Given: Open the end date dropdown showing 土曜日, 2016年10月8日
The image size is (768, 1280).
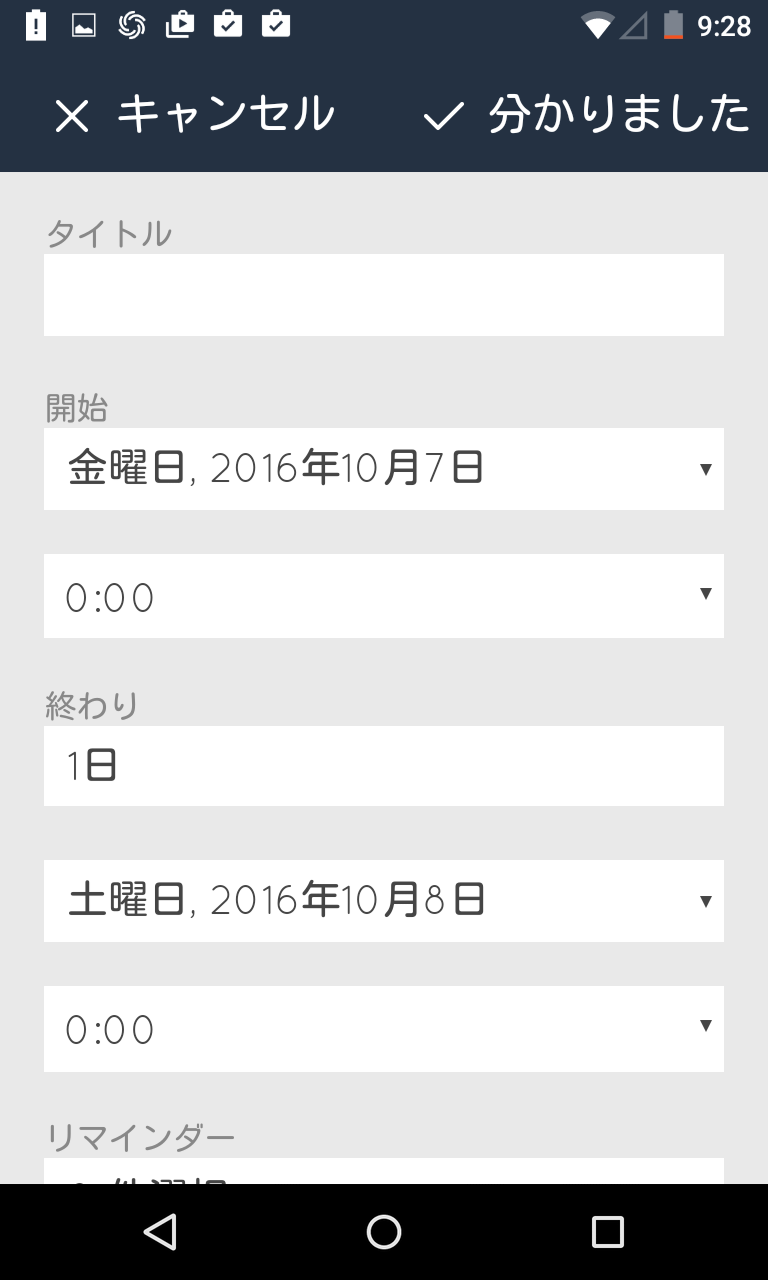Looking at the screenshot, I should tap(384, 900).
